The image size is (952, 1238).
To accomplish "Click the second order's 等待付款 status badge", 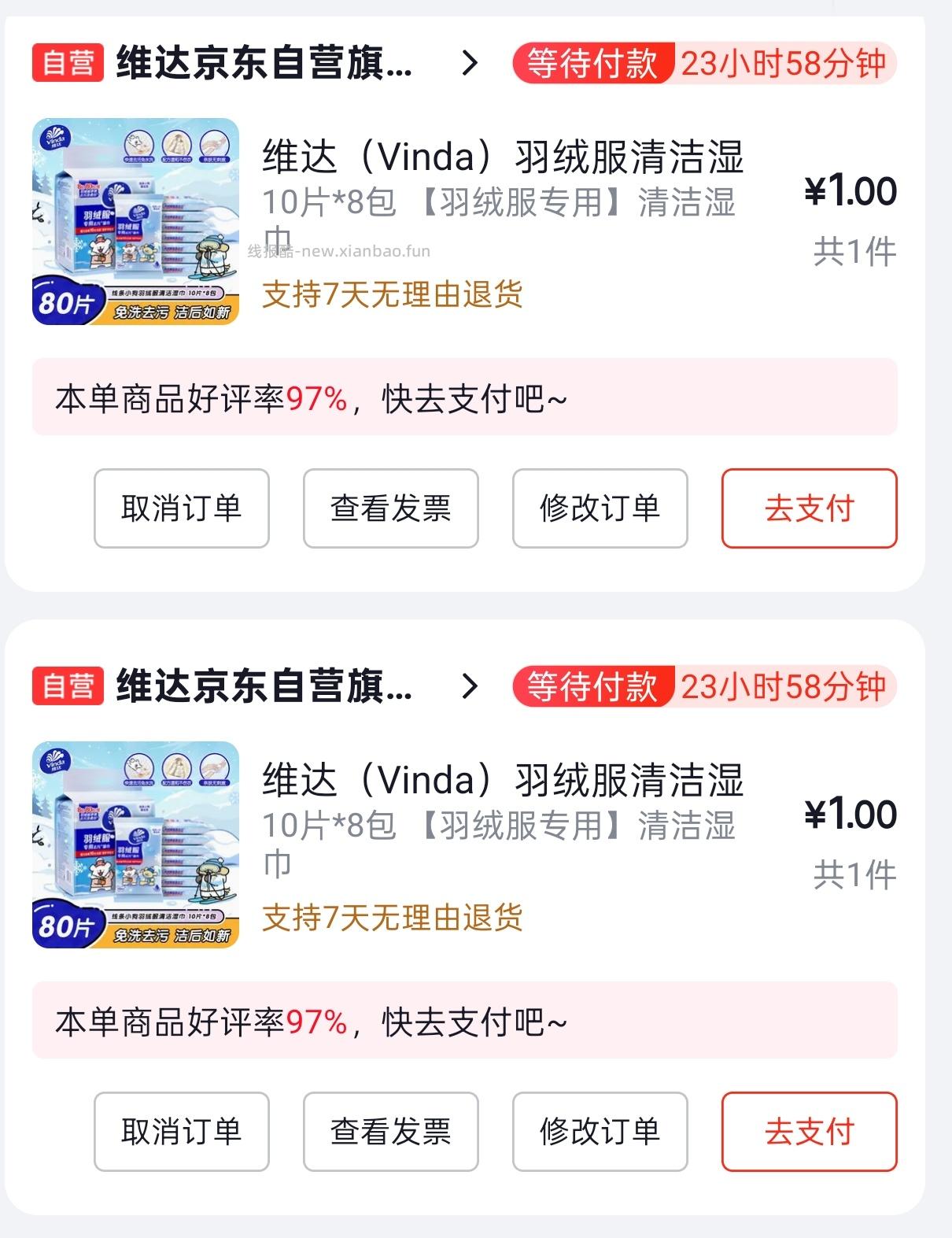I will point(591,686).
